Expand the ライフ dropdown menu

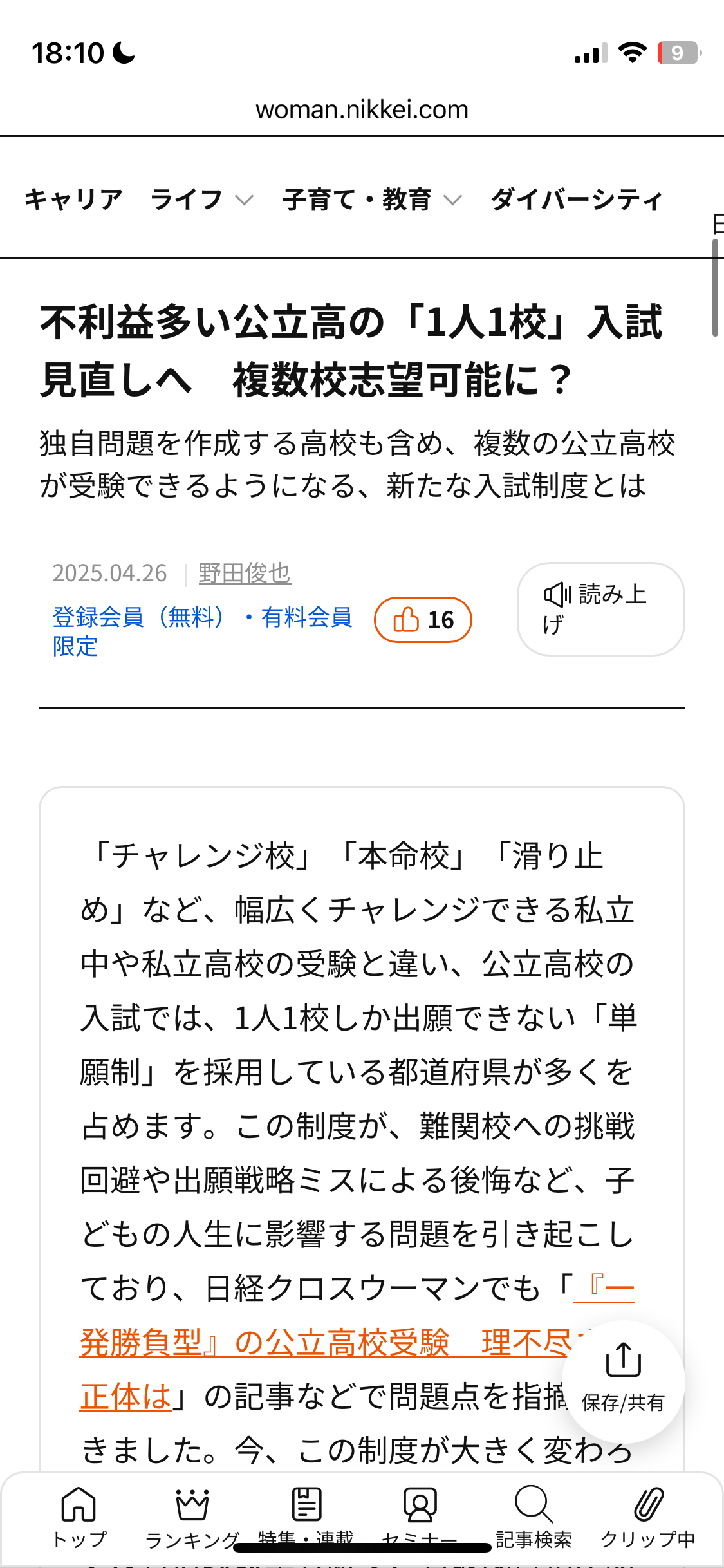(201, 200)
